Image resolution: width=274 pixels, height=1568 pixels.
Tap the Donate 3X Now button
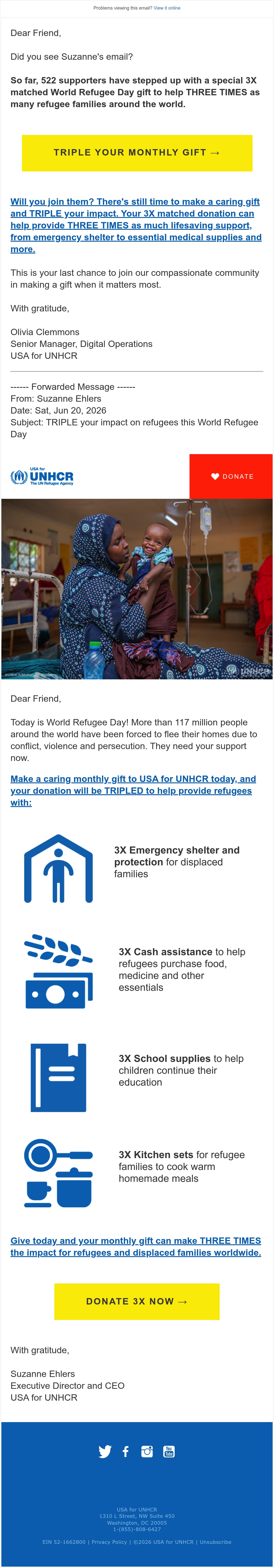pyautogui.click(x=137, y=1301)
